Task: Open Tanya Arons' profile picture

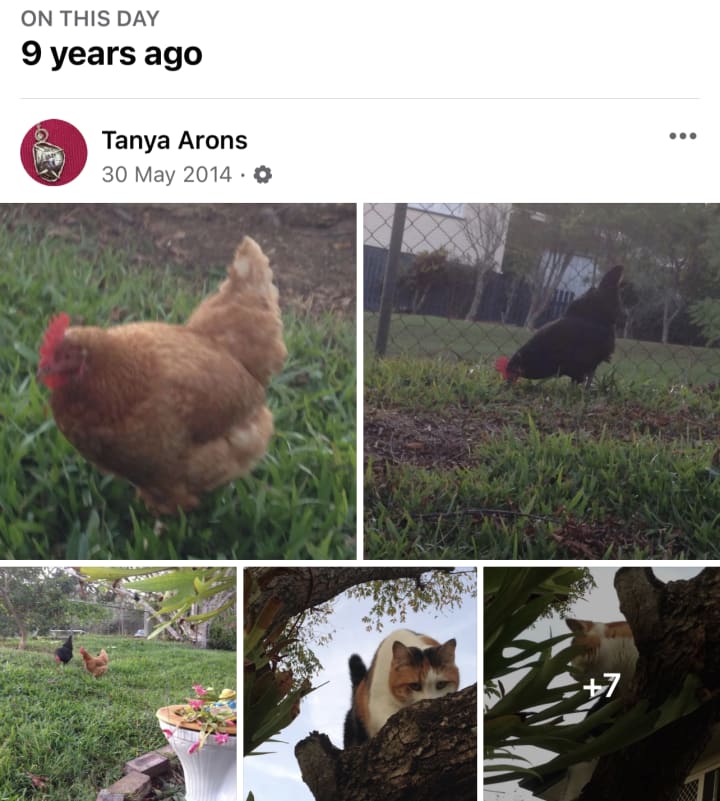Action: [x=54, y=153]
